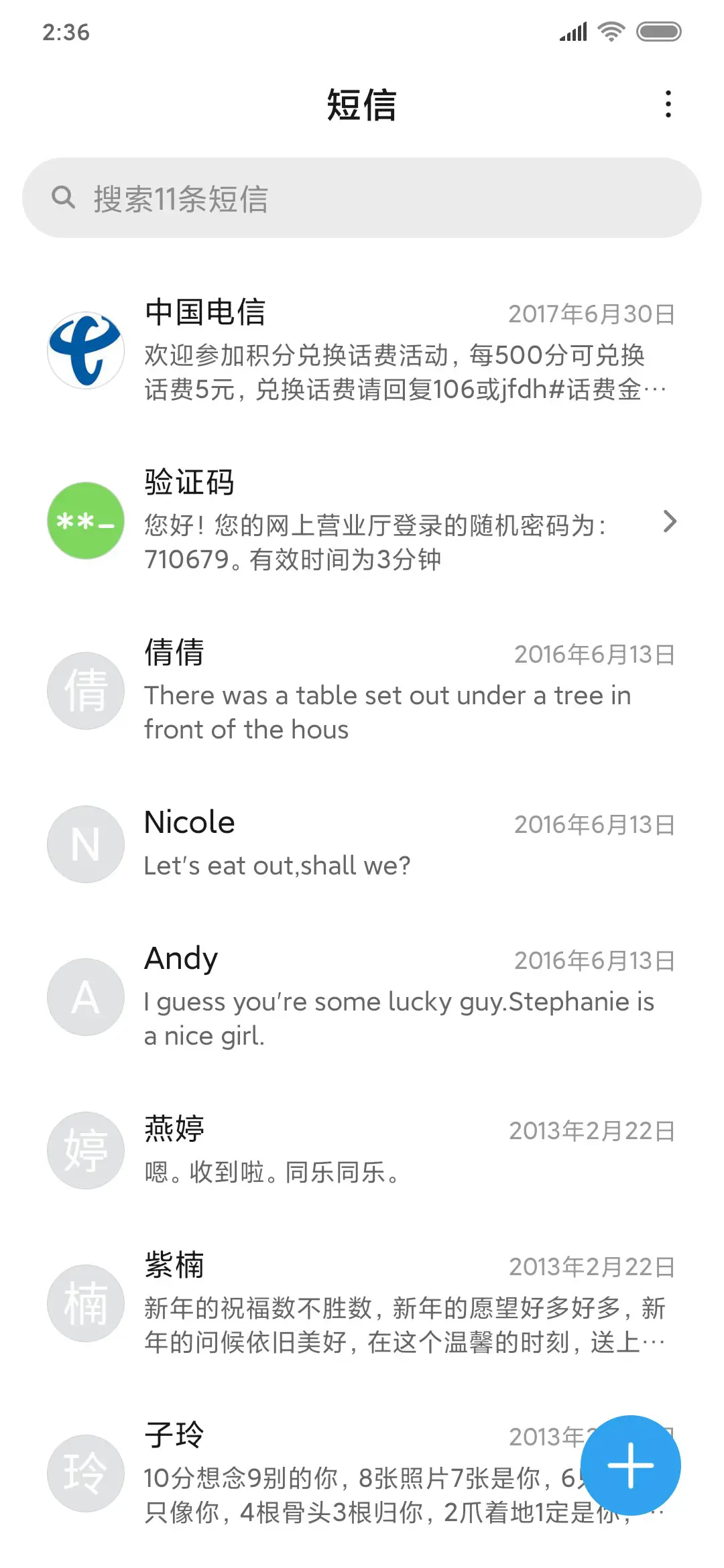Open 燕婷's avatar icon

pyautogui.click(x=84, y=1151)
